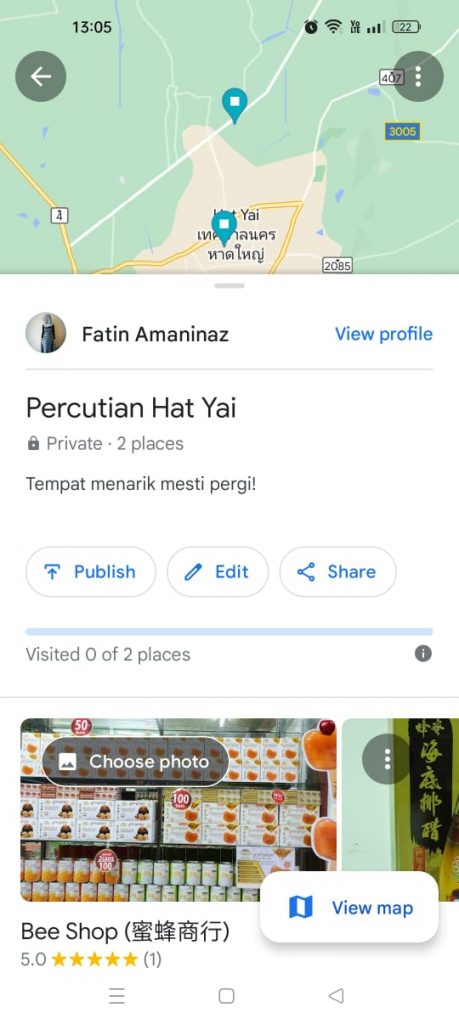Go back using the top-left arrow

pyautogui.click(x=40, y=76)
